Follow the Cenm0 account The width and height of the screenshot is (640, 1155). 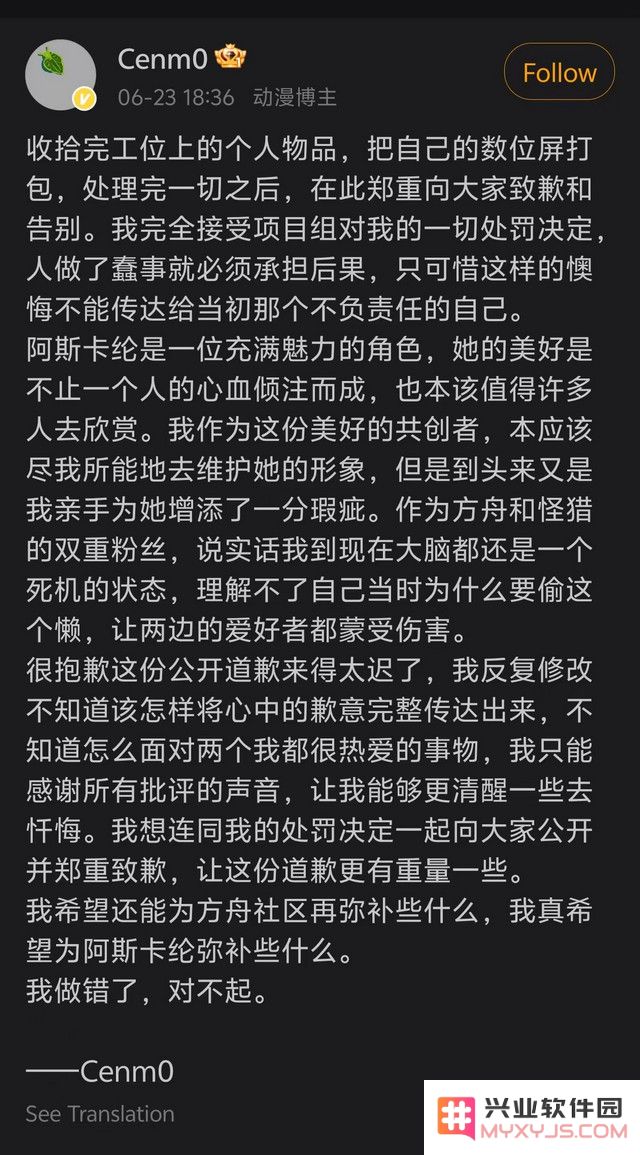coord(560,72)
